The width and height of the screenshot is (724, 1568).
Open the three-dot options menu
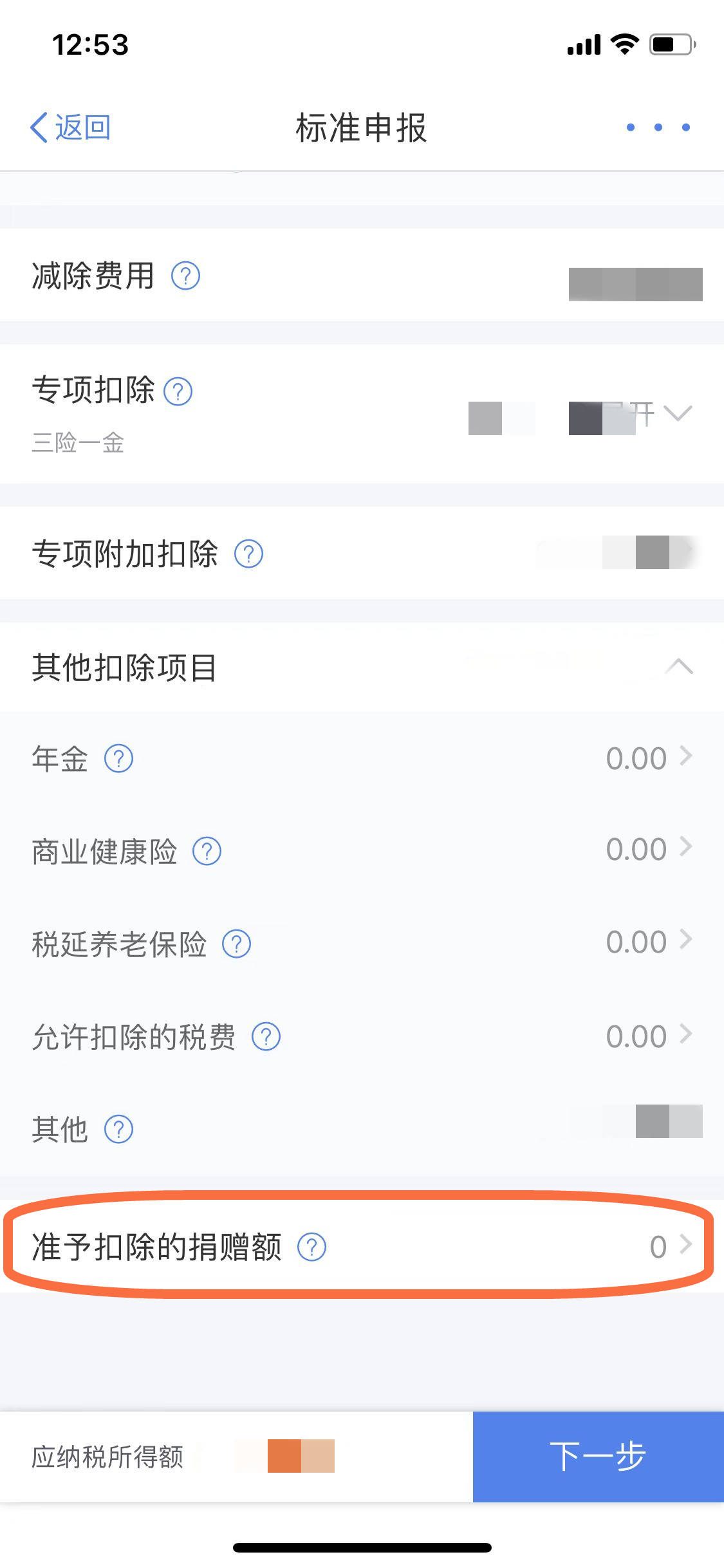click(658, 127)
